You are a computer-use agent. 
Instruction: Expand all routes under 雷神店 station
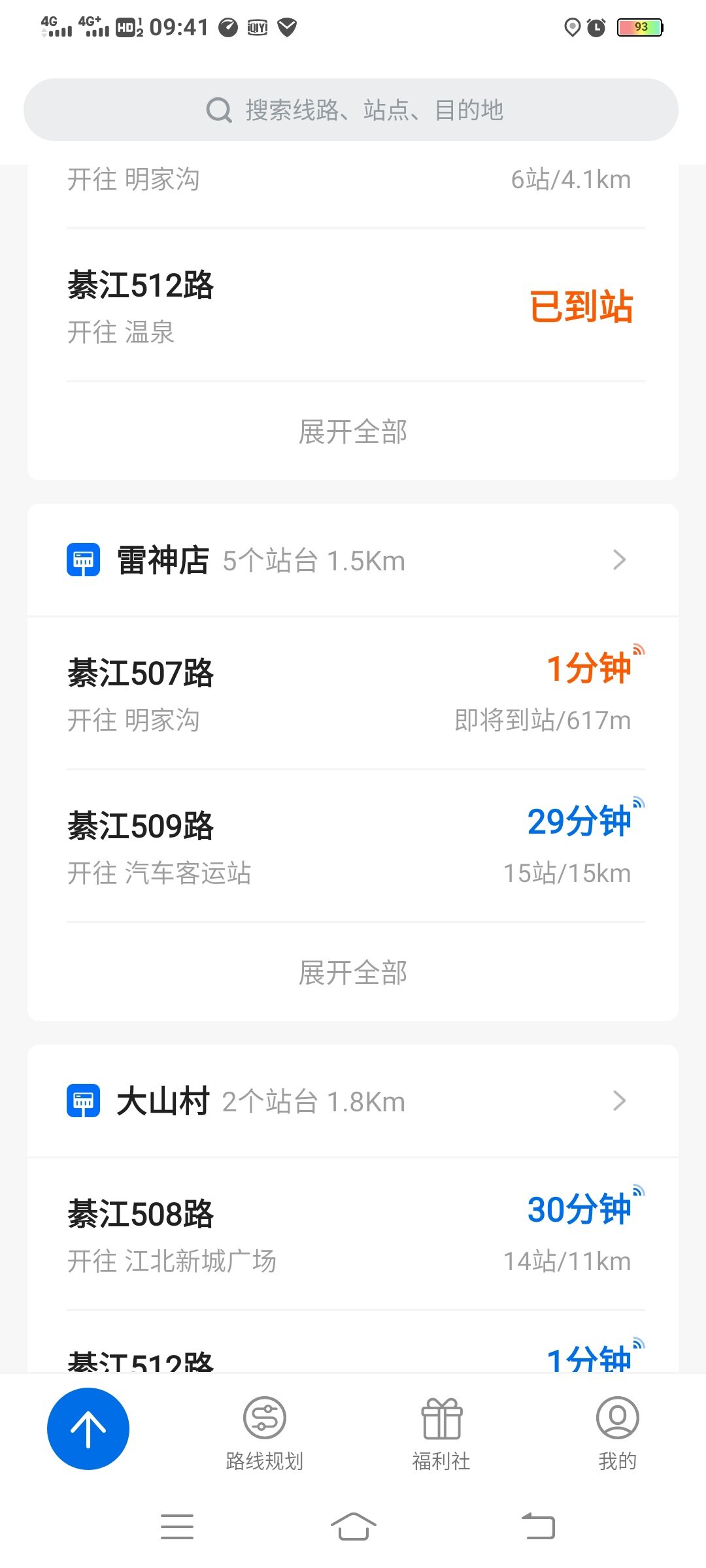click(x=353, y=973)
